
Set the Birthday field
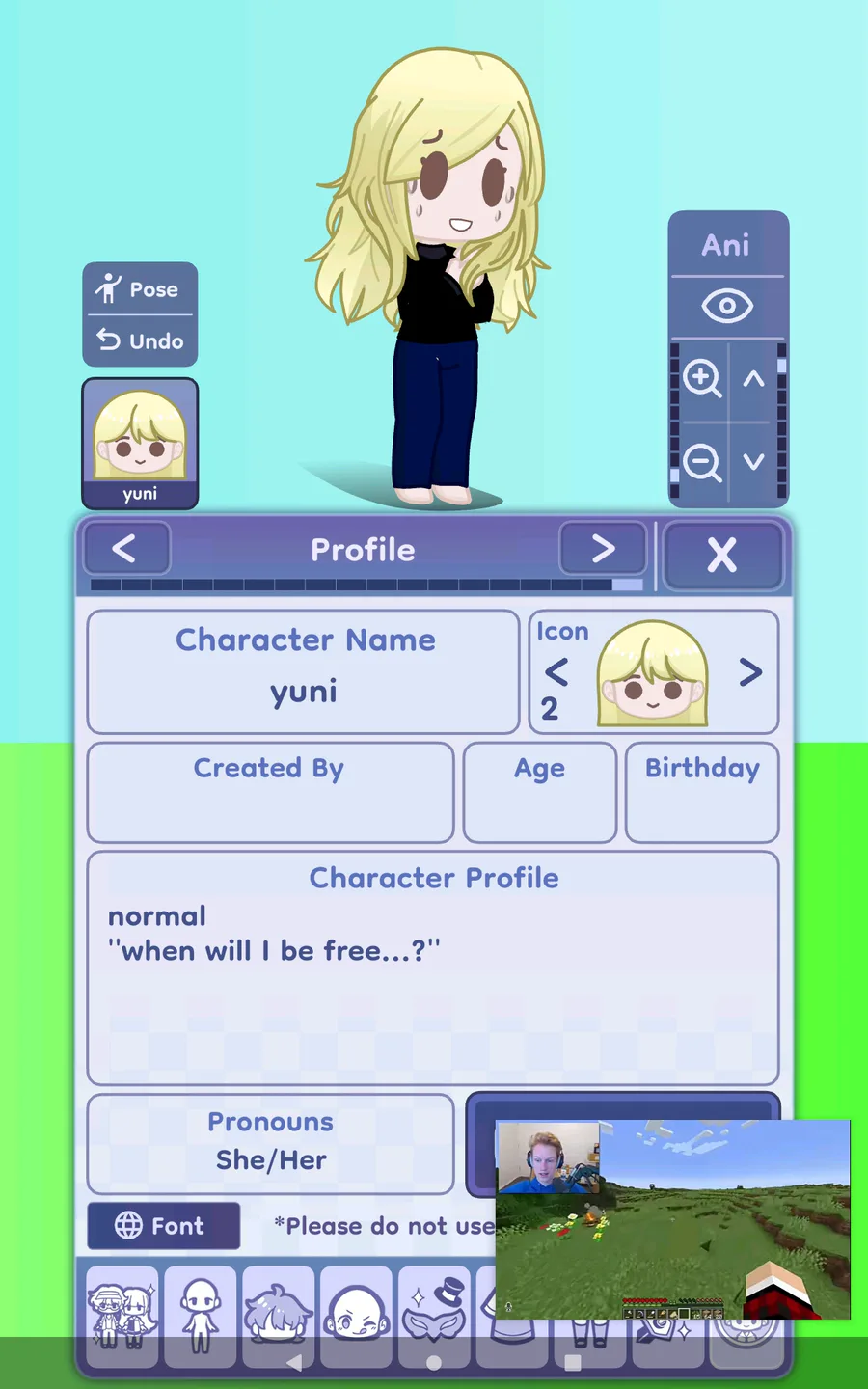click(x=701, y=810)
